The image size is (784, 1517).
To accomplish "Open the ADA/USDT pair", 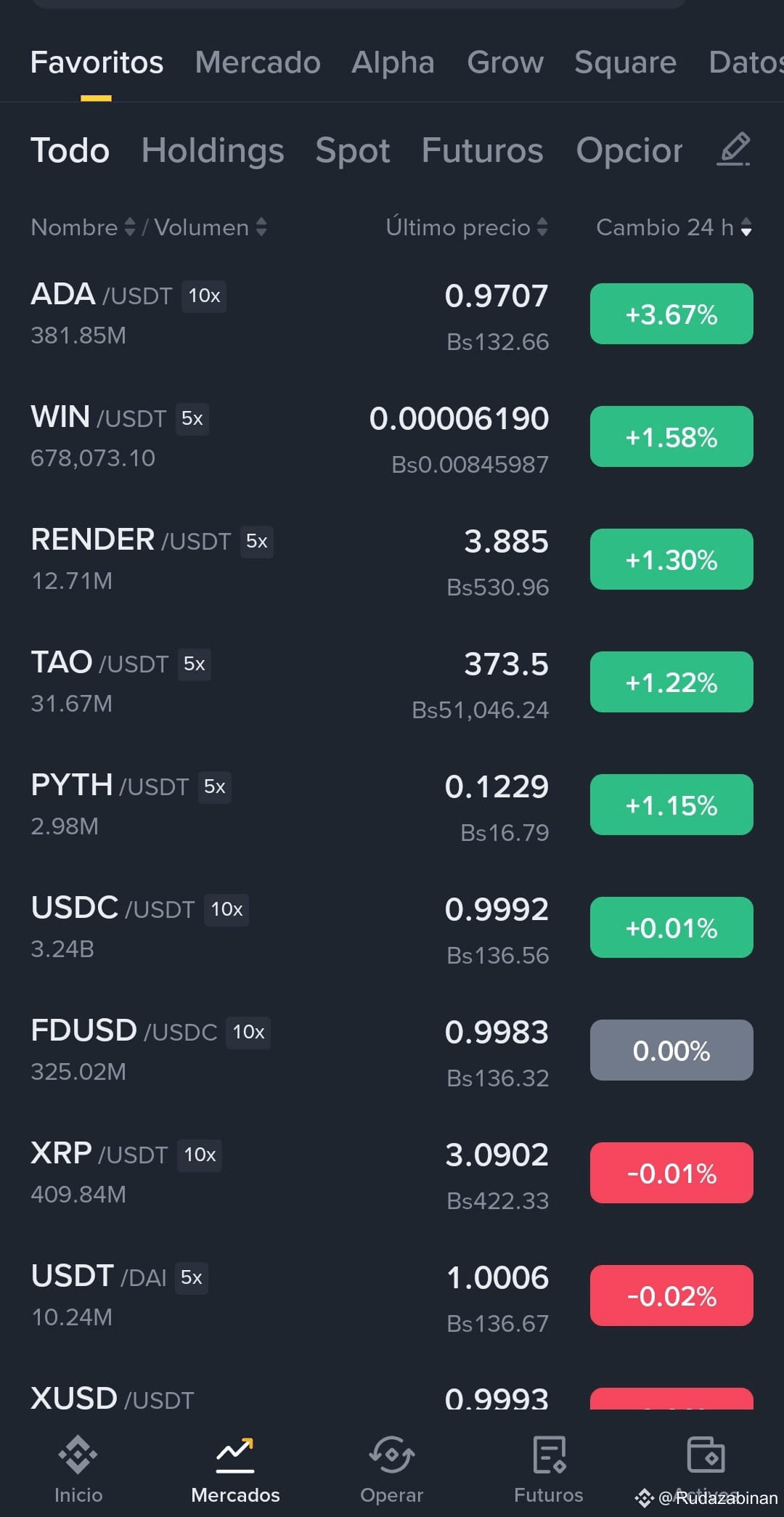I will pos(392,314).
